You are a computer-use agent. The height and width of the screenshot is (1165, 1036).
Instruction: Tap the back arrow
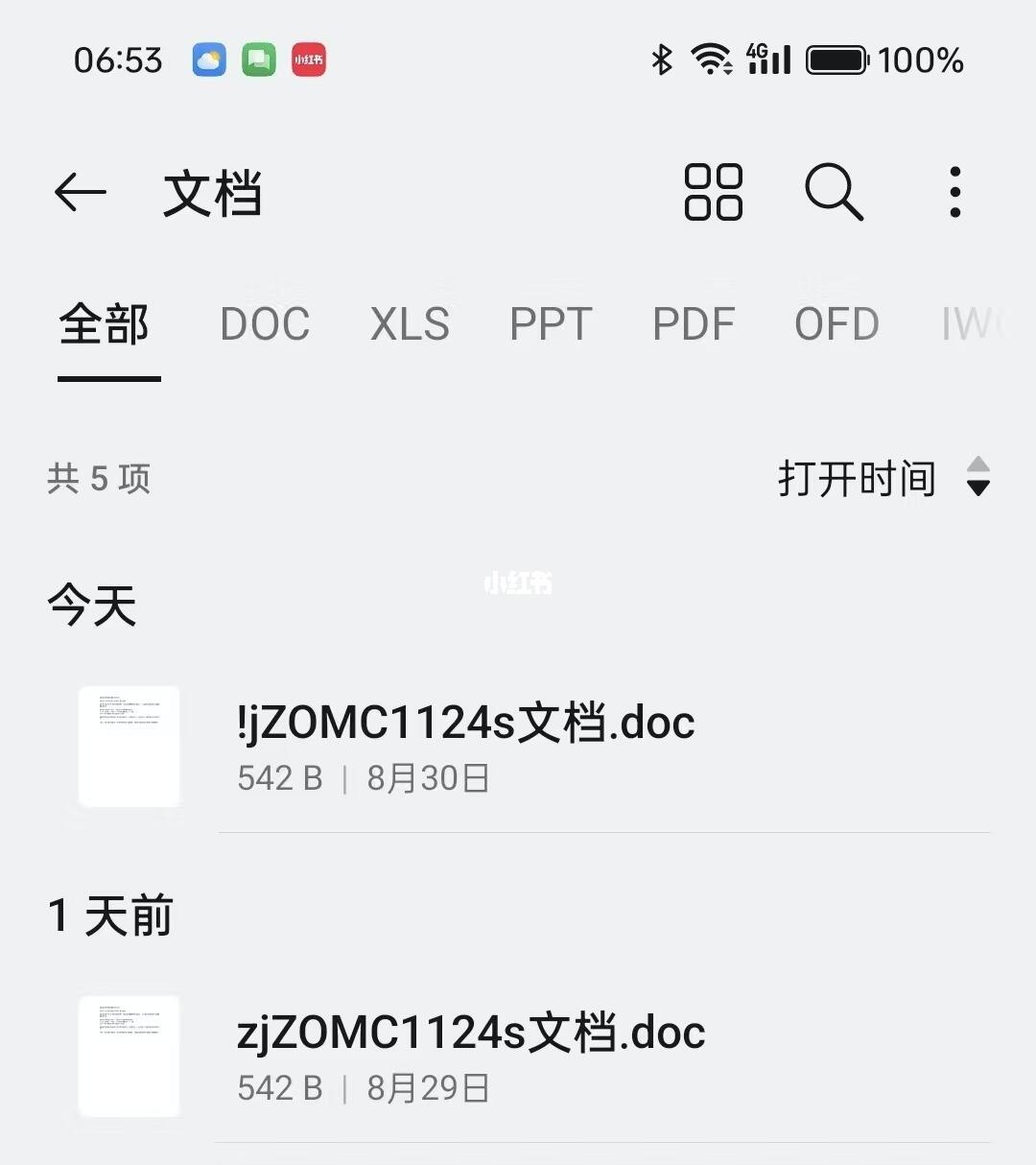[80, 192]
